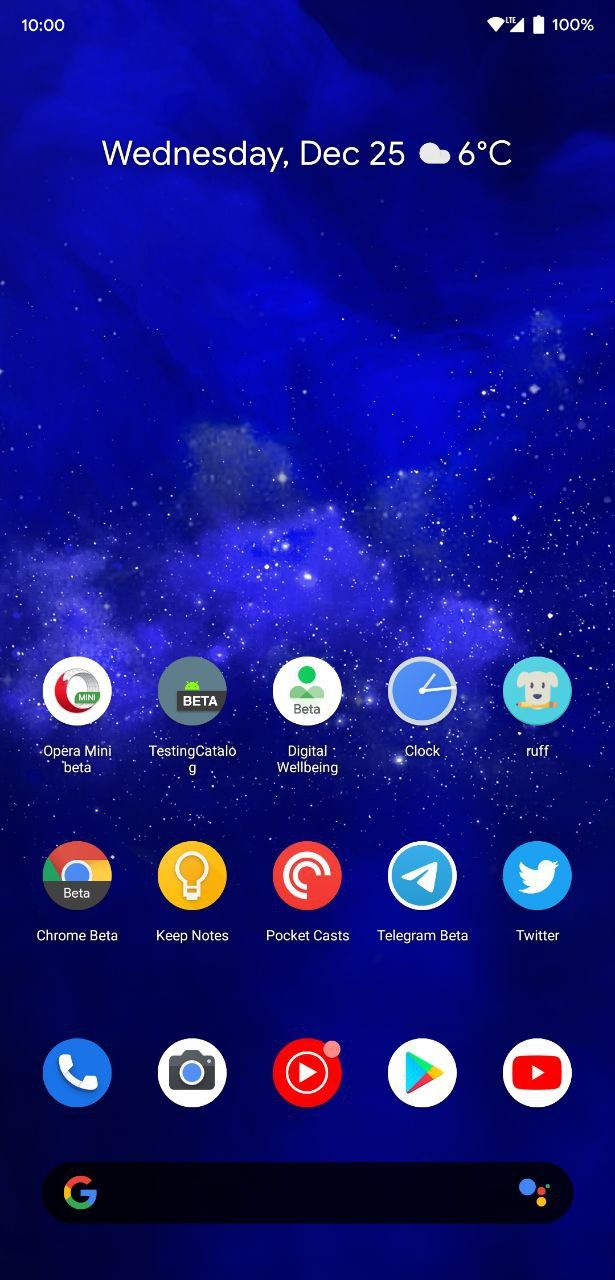
Task: Launch the ruff app
Action: pyautogui.click(x=537, y=691)
